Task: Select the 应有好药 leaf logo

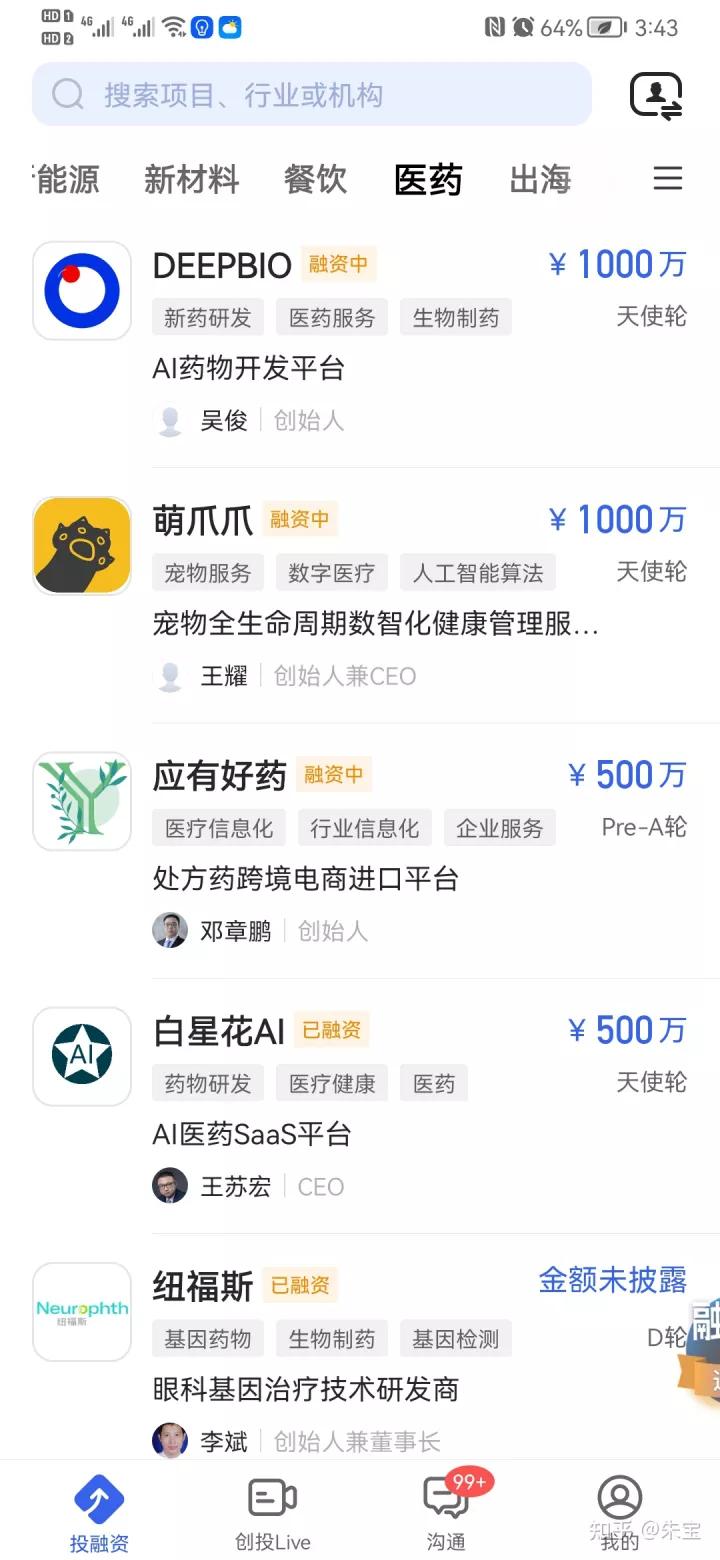Action: pos(81,801)
